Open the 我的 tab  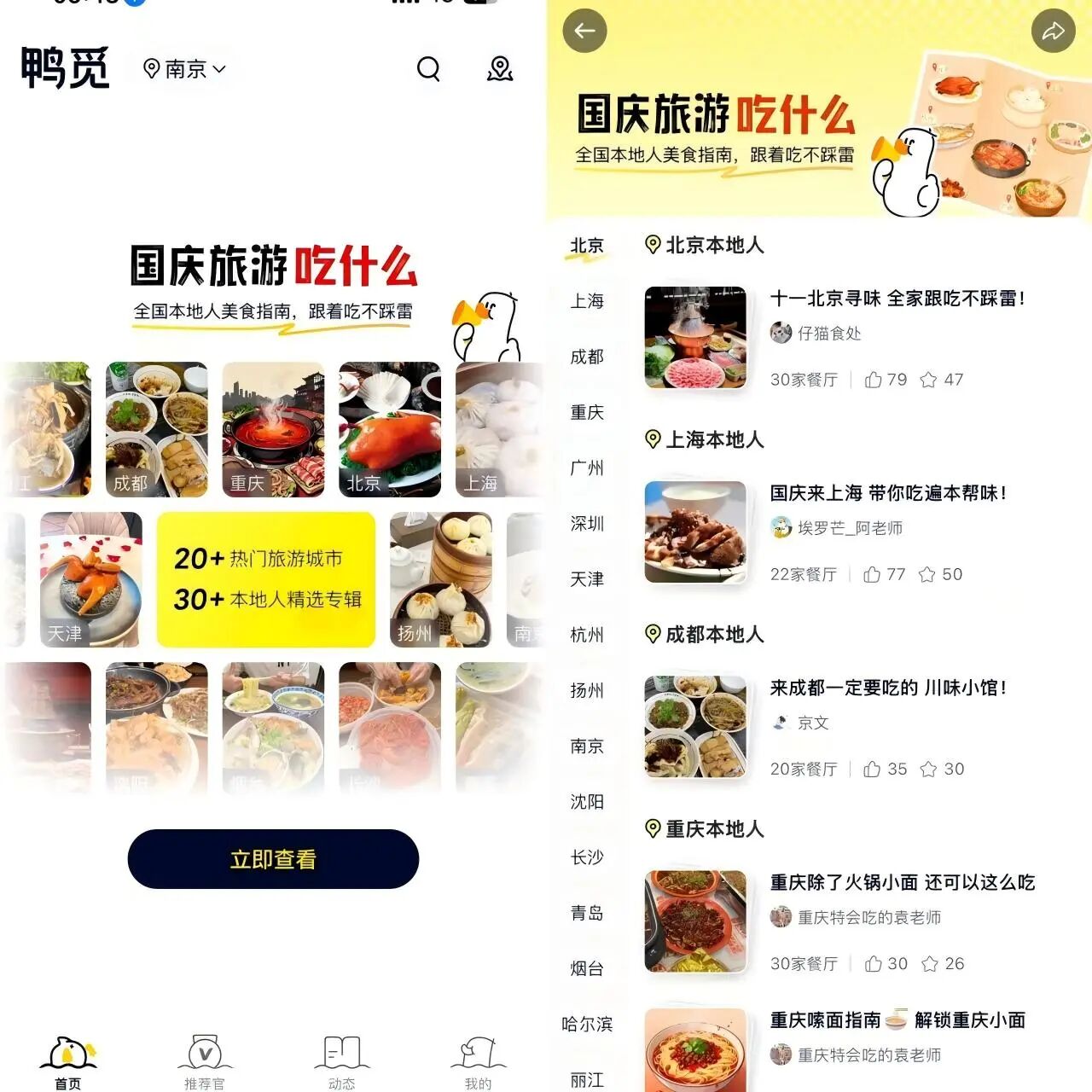click(x=478, y=1062)
